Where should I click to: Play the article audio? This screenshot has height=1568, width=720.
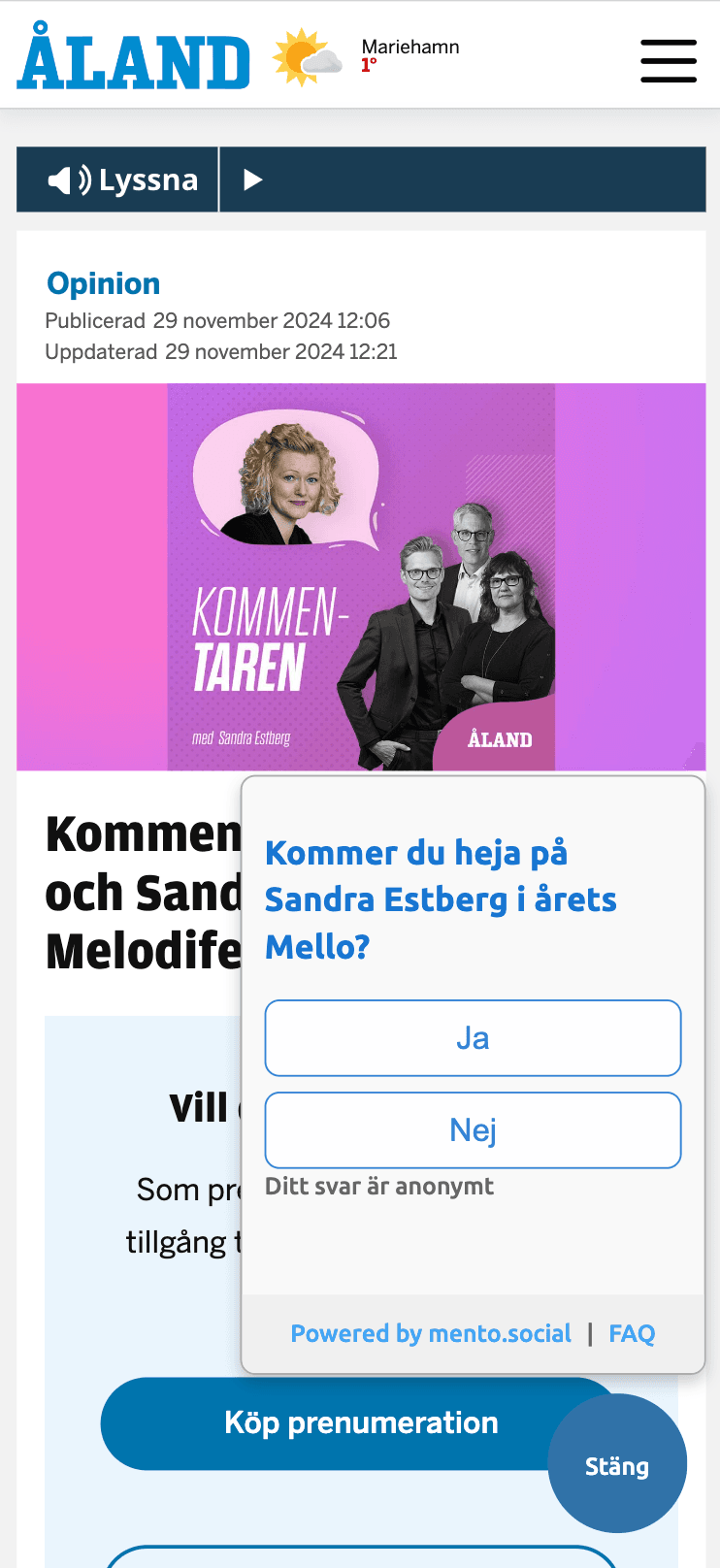(253, 180)
